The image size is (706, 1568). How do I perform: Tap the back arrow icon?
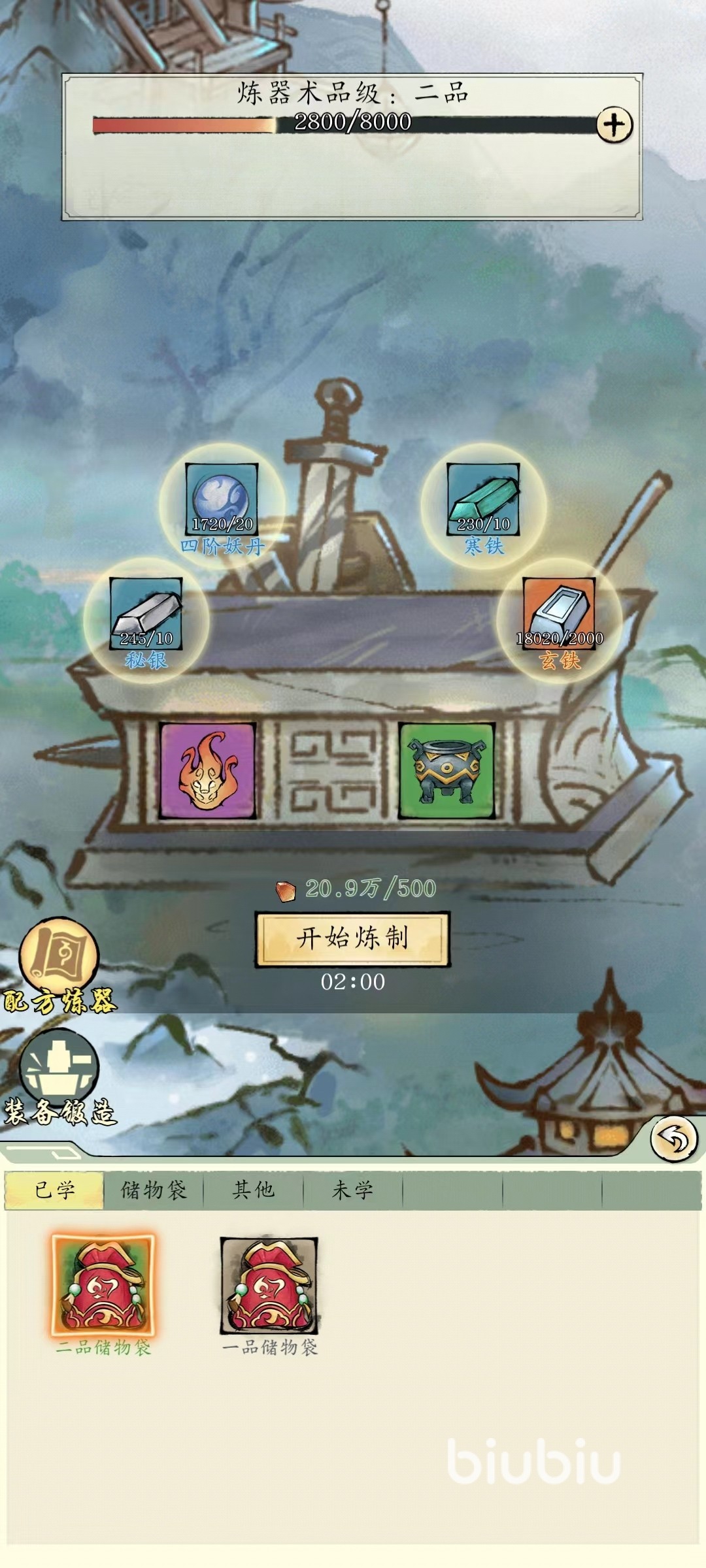click(x=674, y=1139)
